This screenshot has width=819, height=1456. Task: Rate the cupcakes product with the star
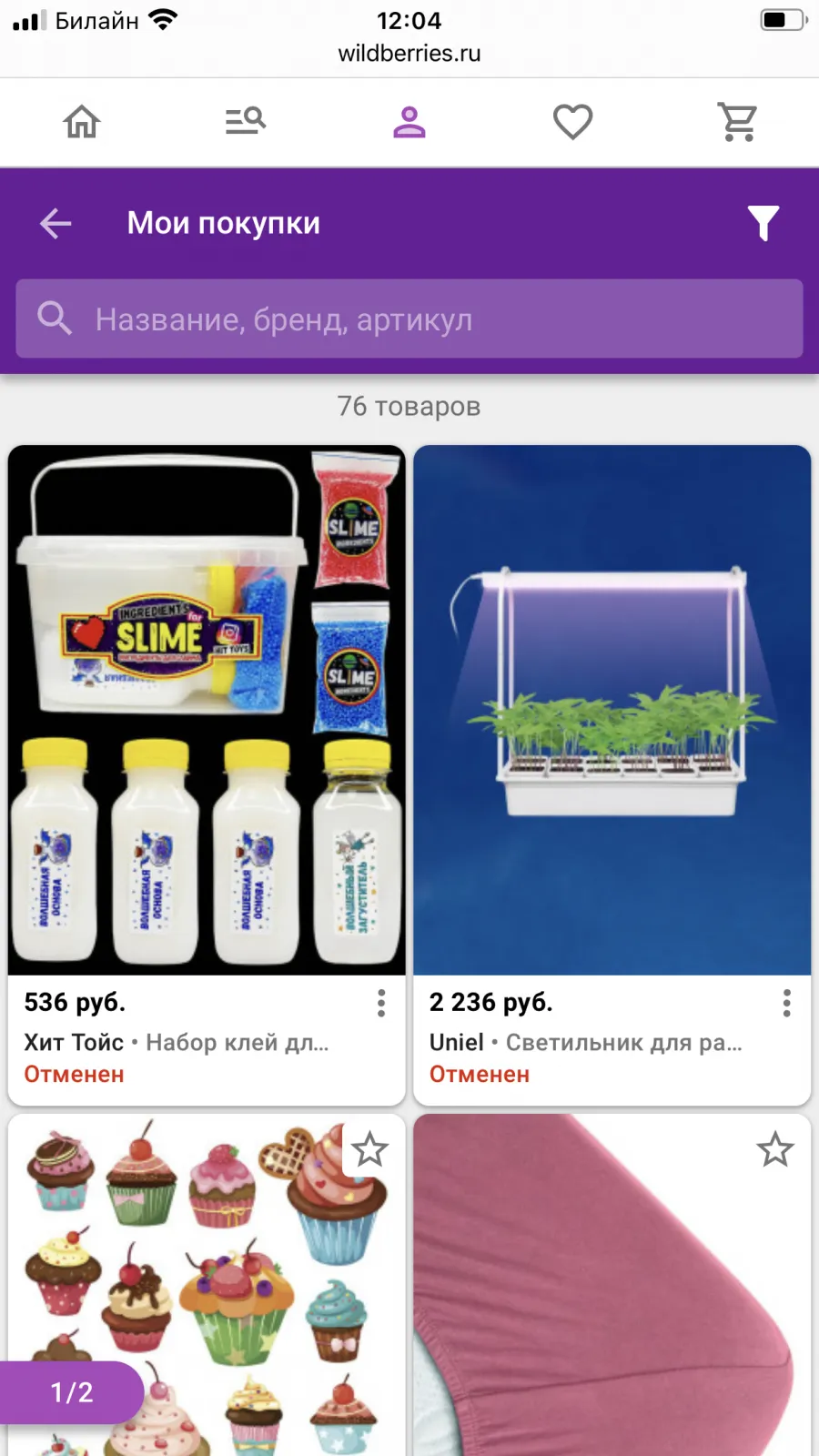369,1149
